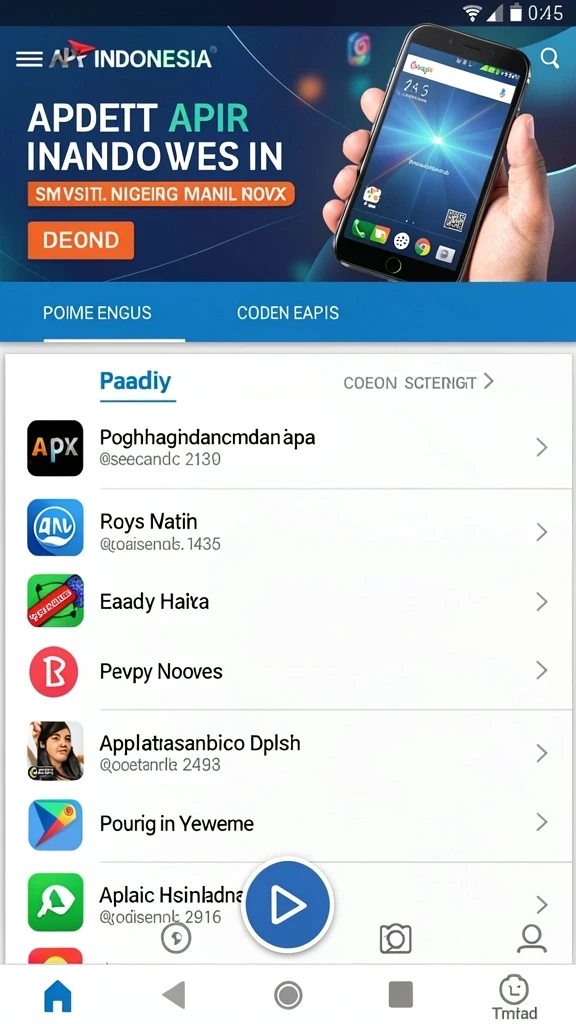Screen dimensions: 576x1024
Task: Tap the system recent apps square
Action: coord(400,995)
